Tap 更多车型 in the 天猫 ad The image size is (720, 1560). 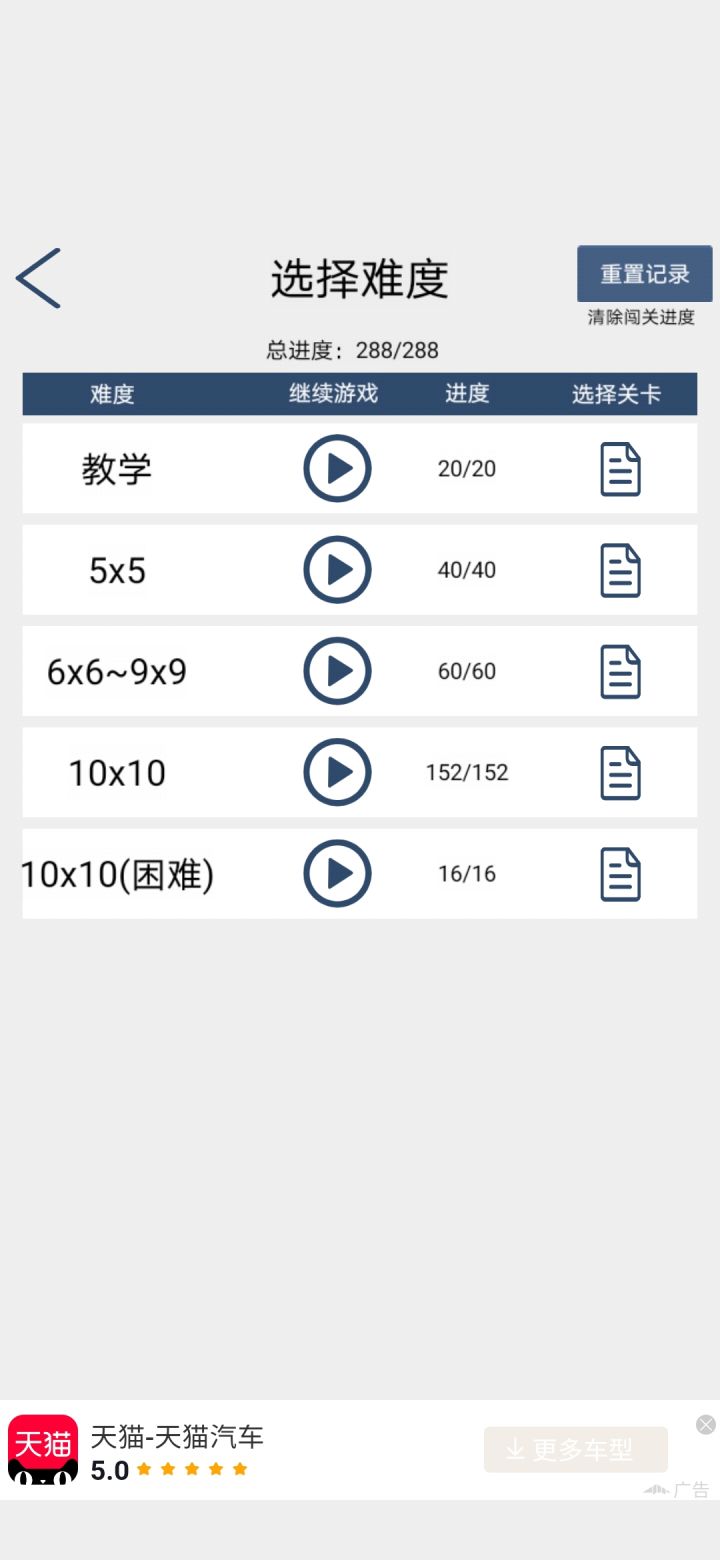click(x=575, y=1449)
